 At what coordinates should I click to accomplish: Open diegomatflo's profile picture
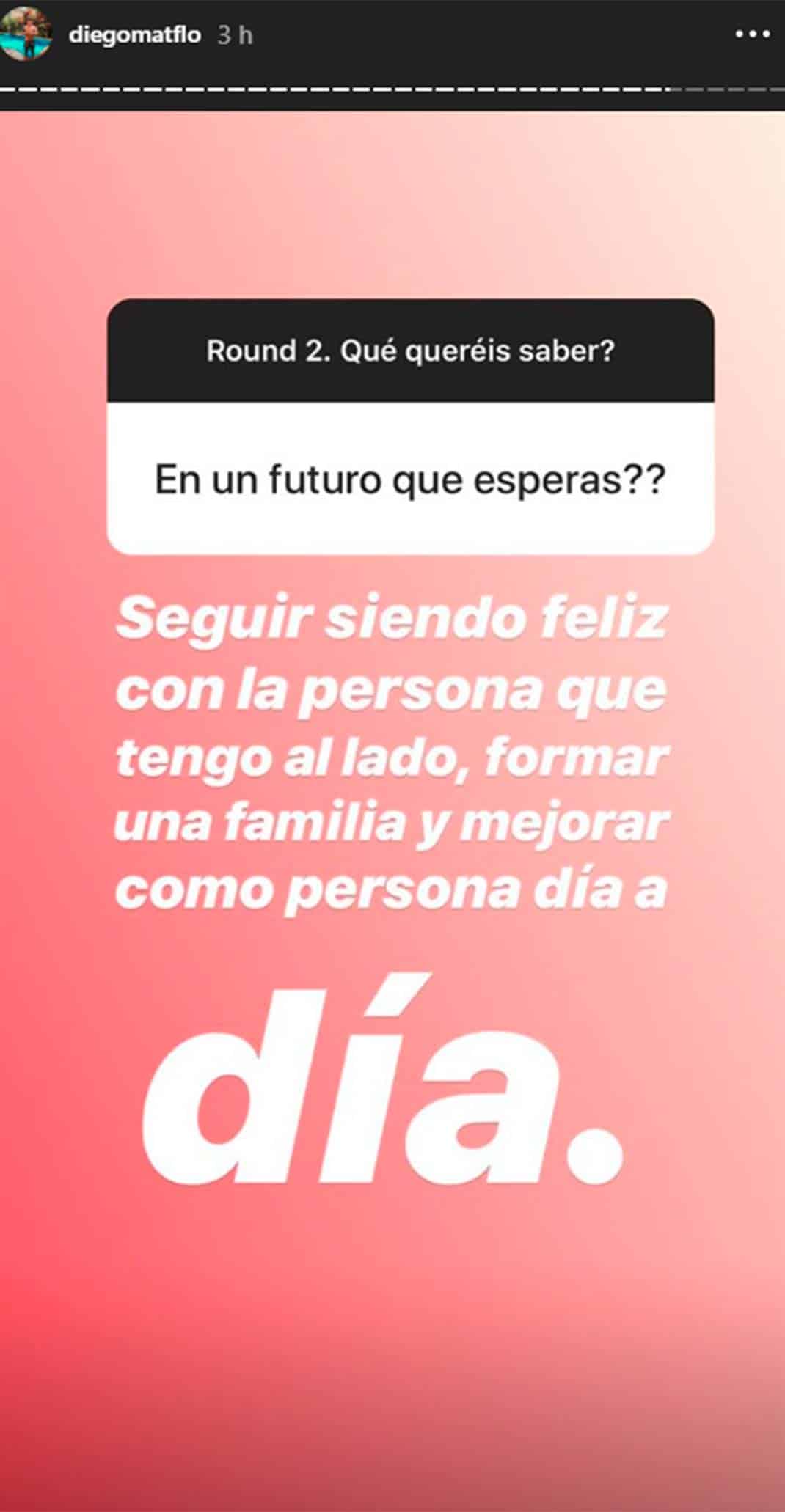pyautogui.click(x=26, y=34)
